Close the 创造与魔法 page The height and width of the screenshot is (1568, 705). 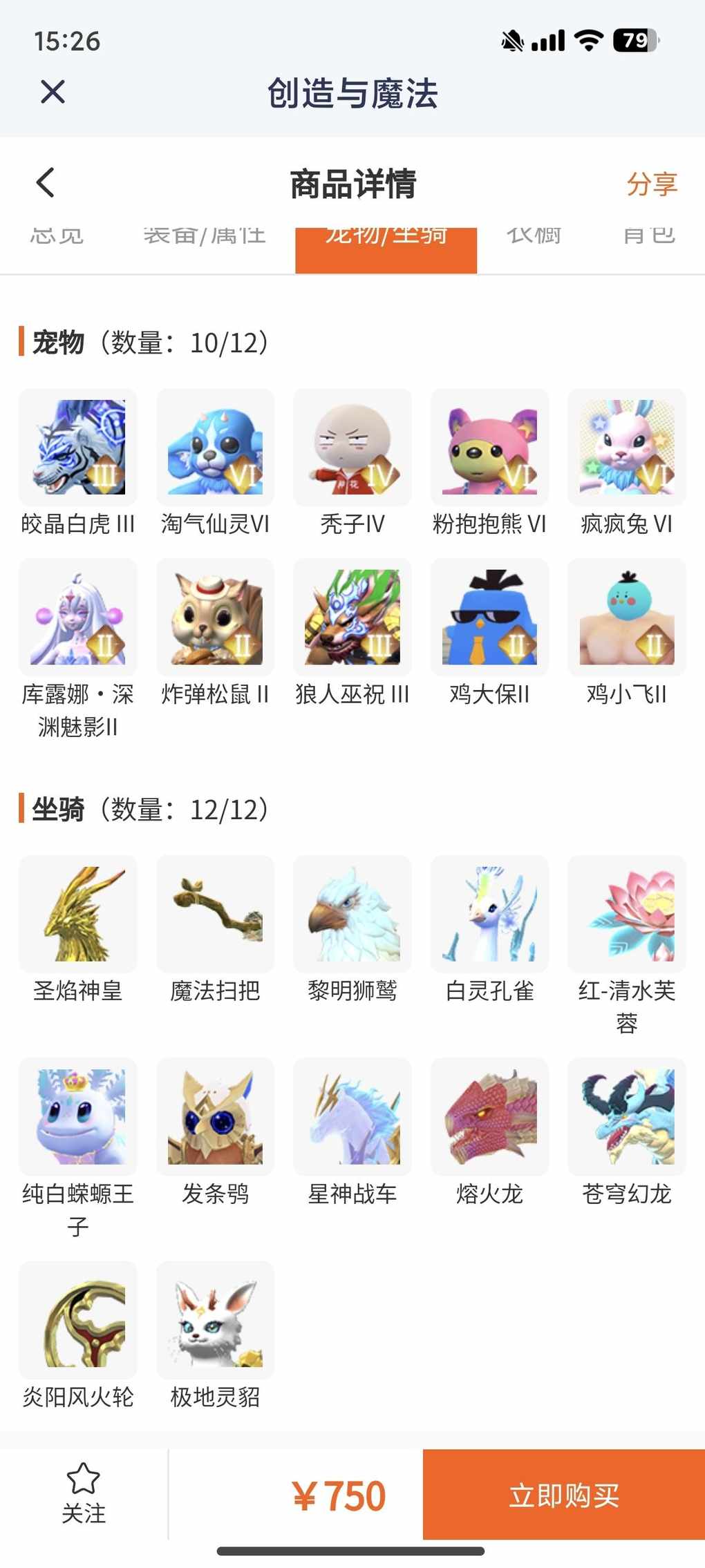pyautogui.click(x=53, y=92)
